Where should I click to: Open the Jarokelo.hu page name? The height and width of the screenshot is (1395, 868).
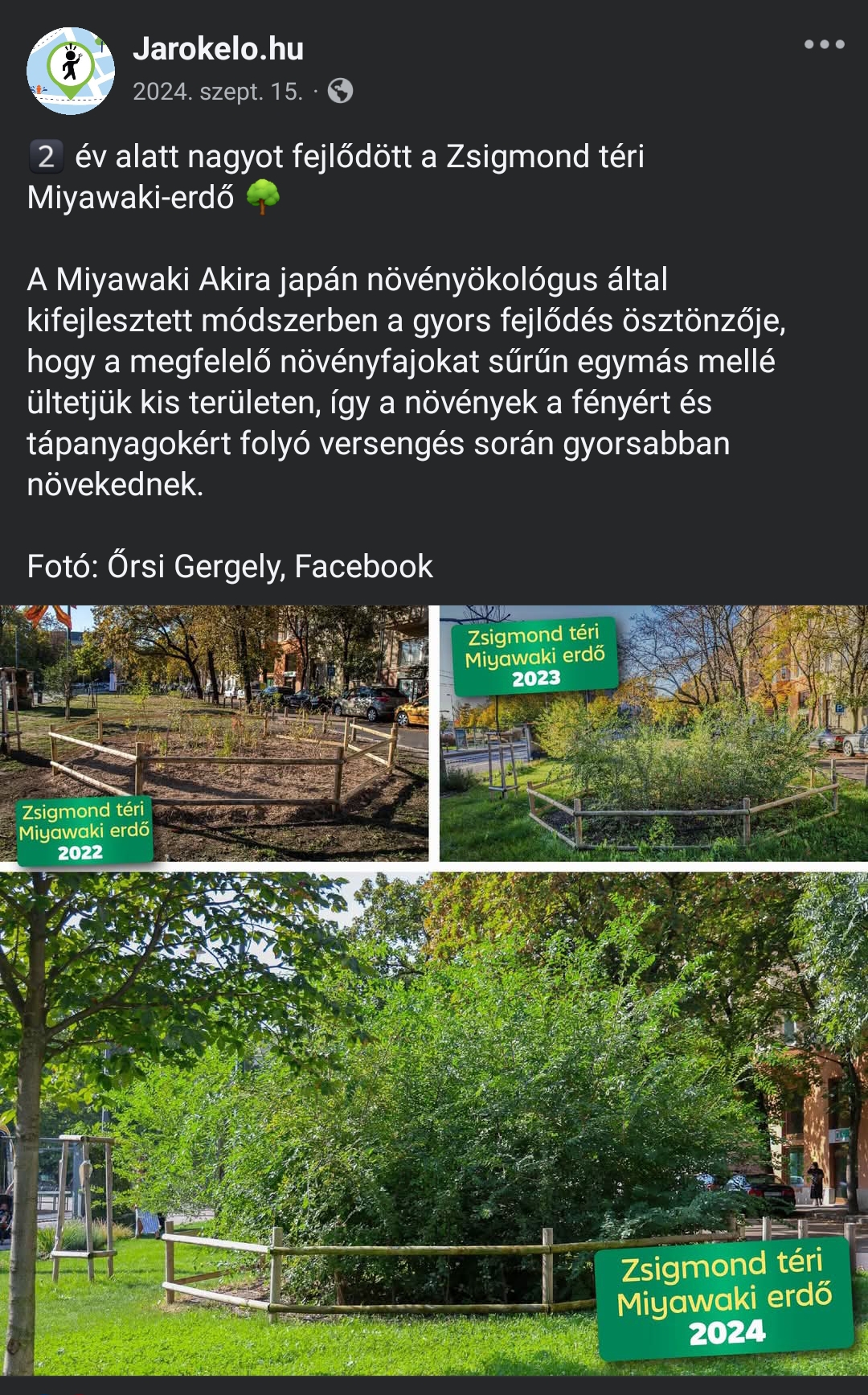(218, 49)
